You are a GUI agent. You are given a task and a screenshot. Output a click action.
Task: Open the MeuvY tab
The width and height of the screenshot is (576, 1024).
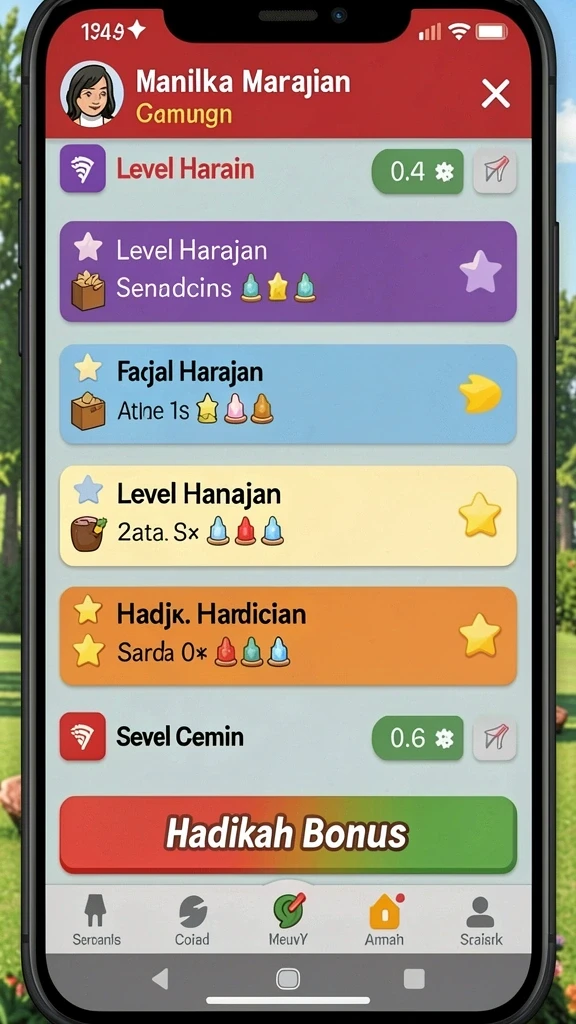tap(288, 921)
